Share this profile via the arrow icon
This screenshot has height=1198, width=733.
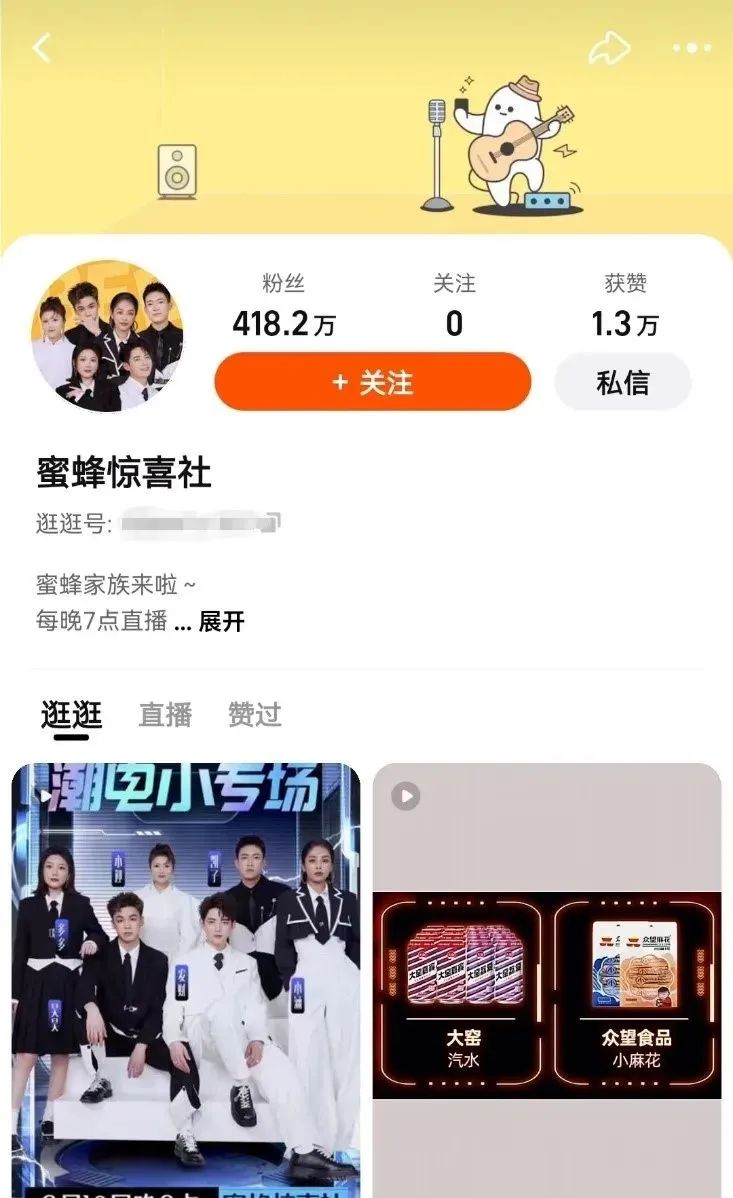pyautogui.click(x=609, y=48)
